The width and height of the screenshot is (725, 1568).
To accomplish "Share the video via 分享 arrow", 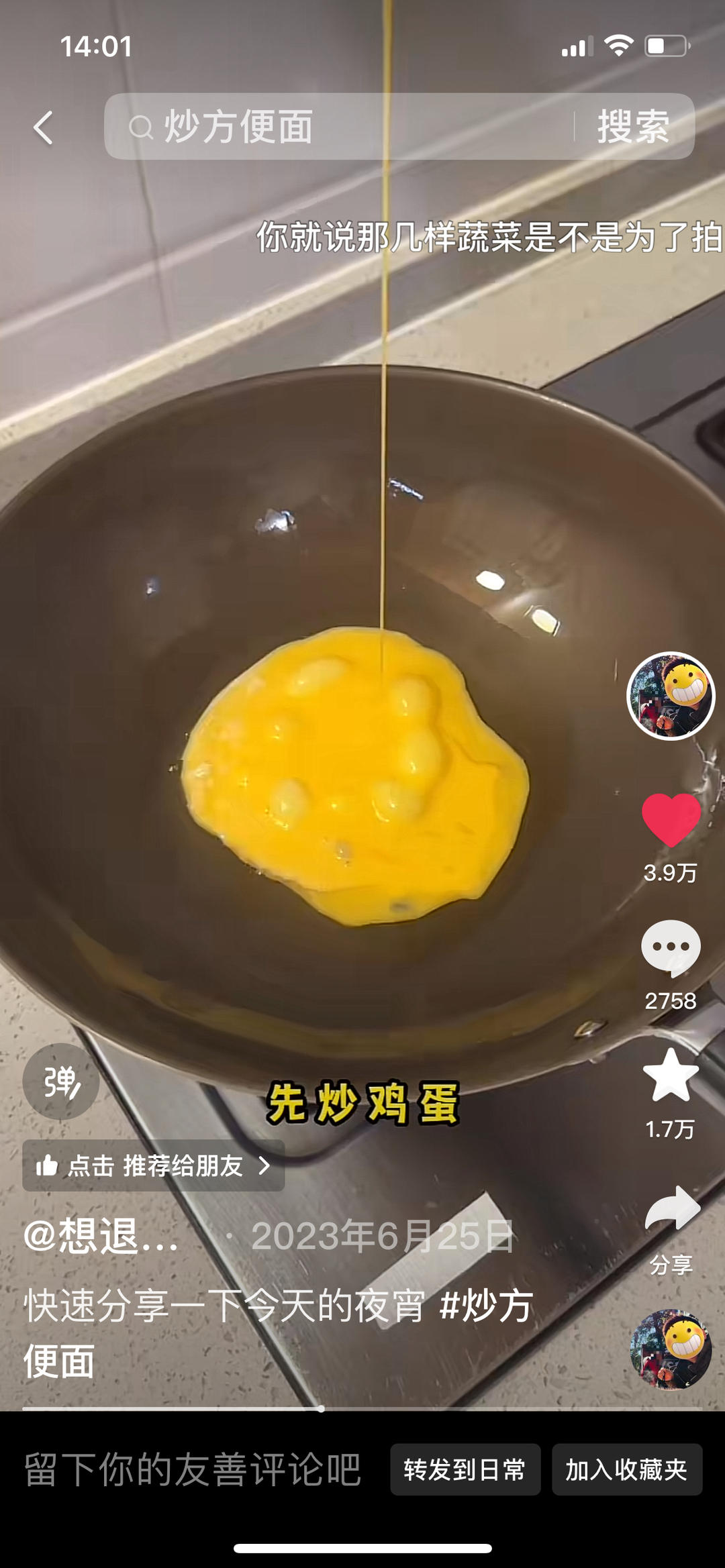I will (x=671, y=1209).
